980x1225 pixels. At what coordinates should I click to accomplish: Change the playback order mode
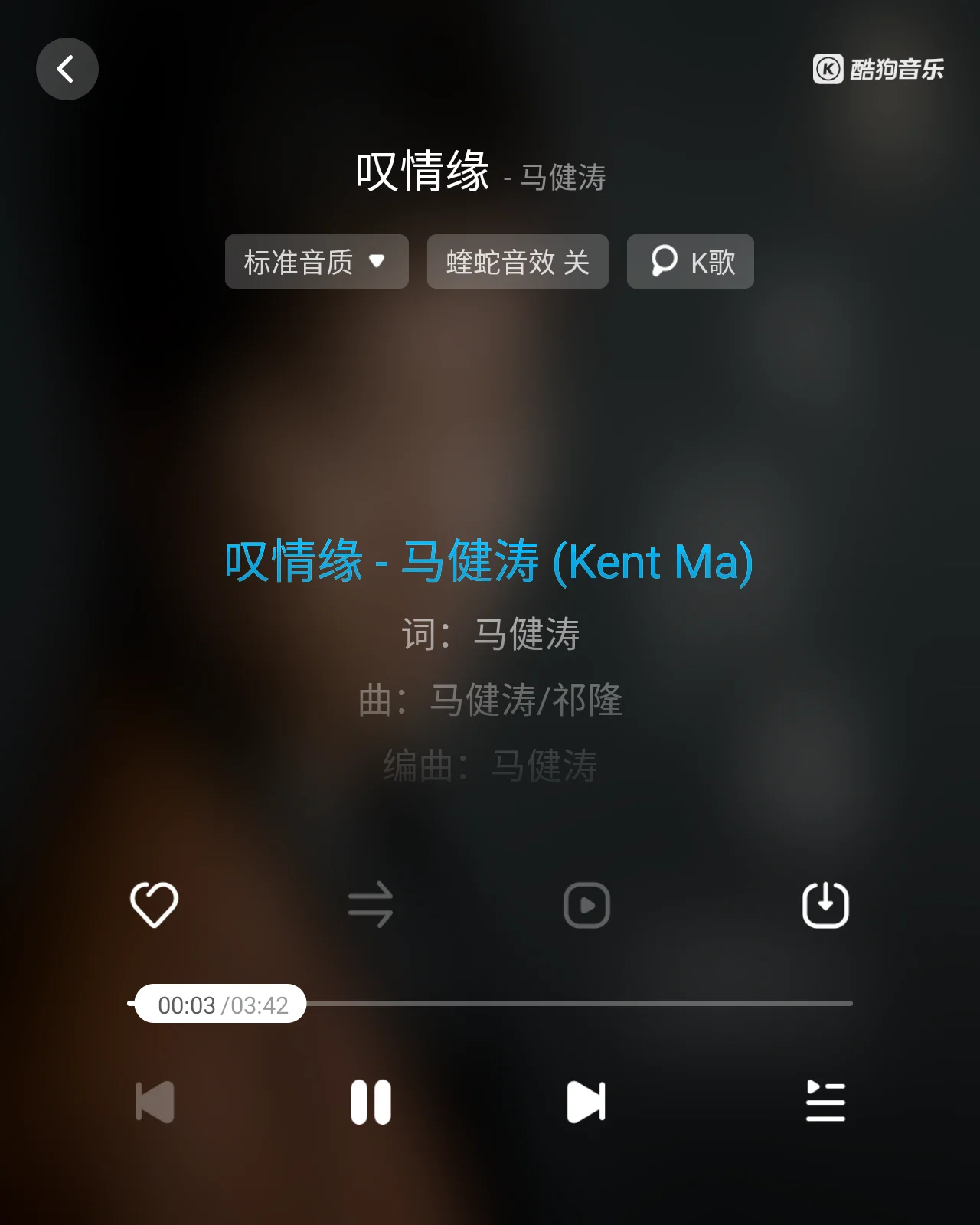coord(371,904)
